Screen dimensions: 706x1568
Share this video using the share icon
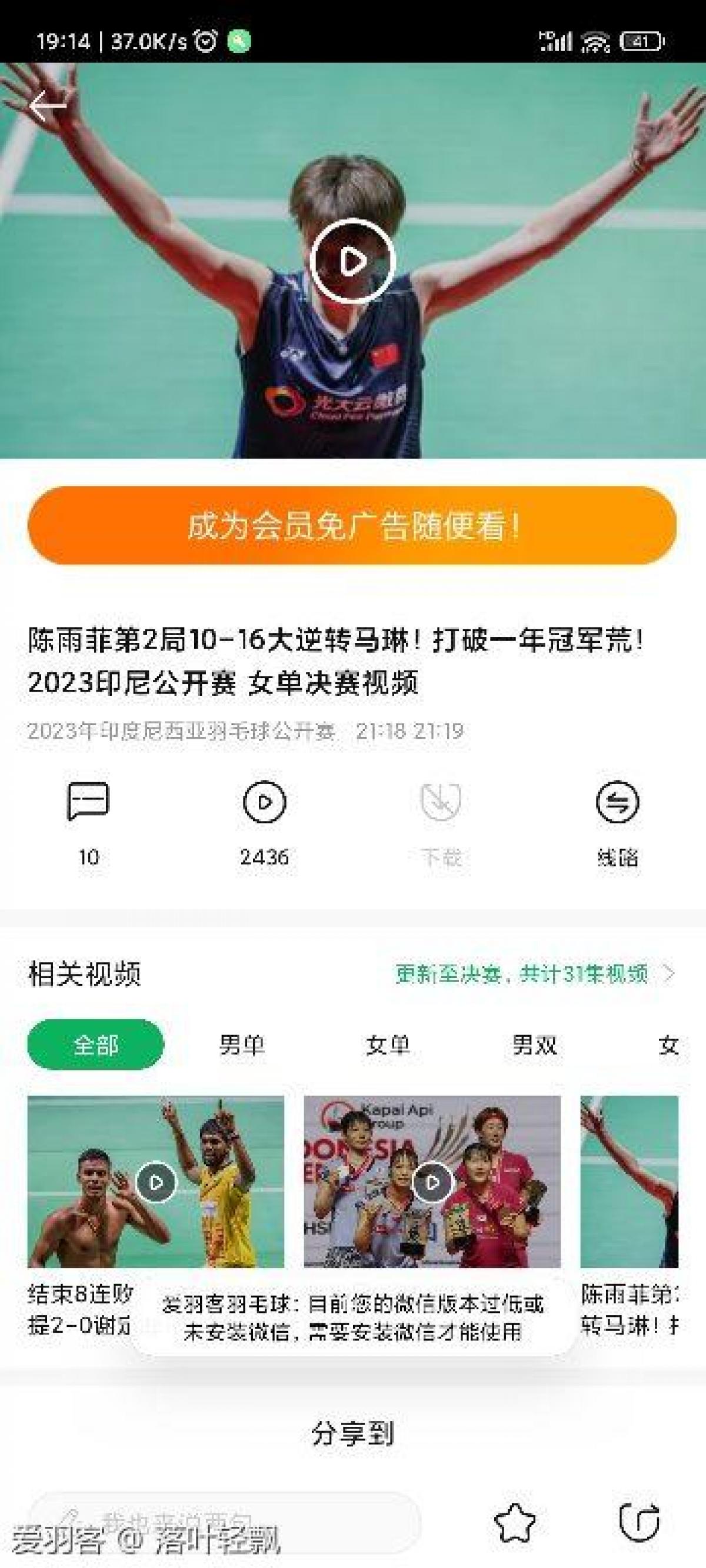pos(639,1522)
